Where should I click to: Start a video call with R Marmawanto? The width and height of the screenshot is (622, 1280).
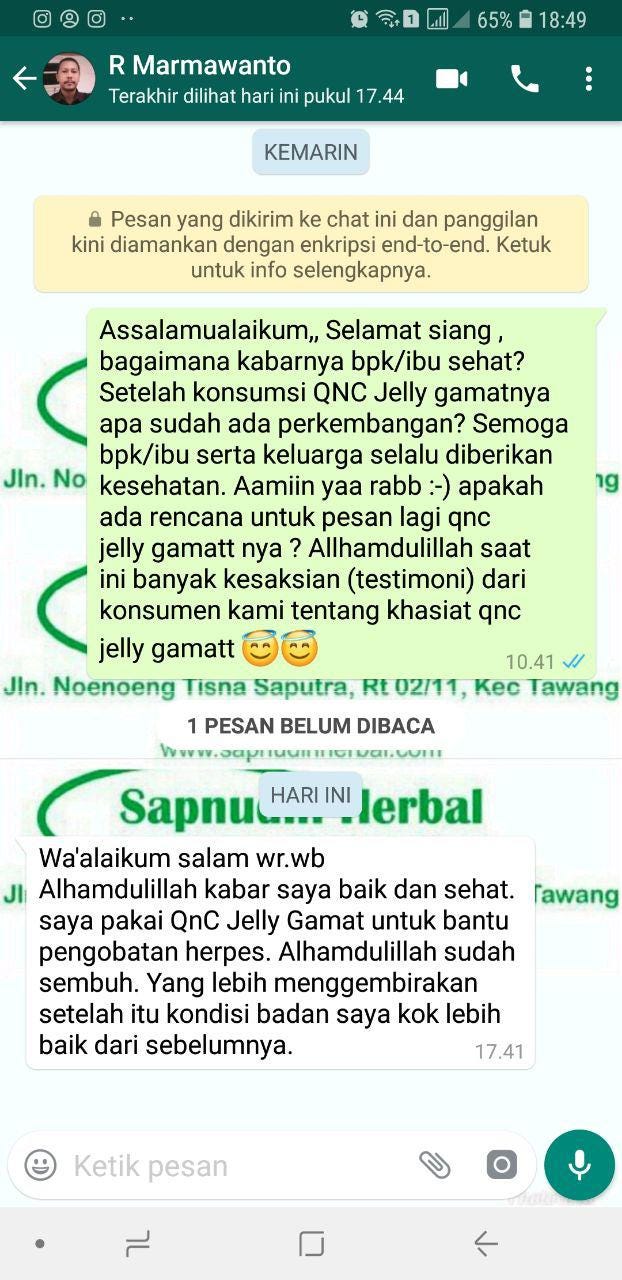452,79
